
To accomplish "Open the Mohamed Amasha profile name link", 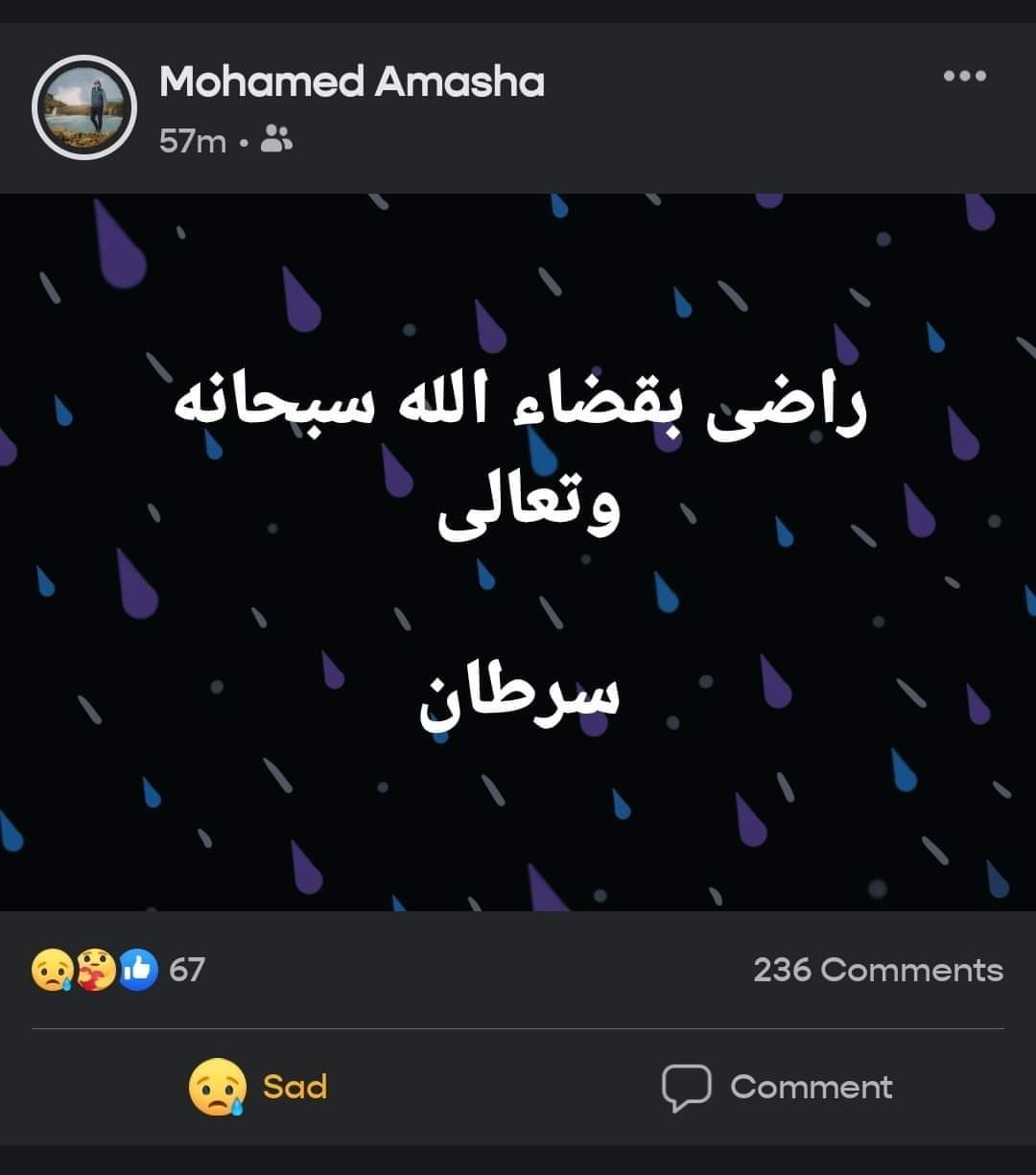I will (351, 82).
